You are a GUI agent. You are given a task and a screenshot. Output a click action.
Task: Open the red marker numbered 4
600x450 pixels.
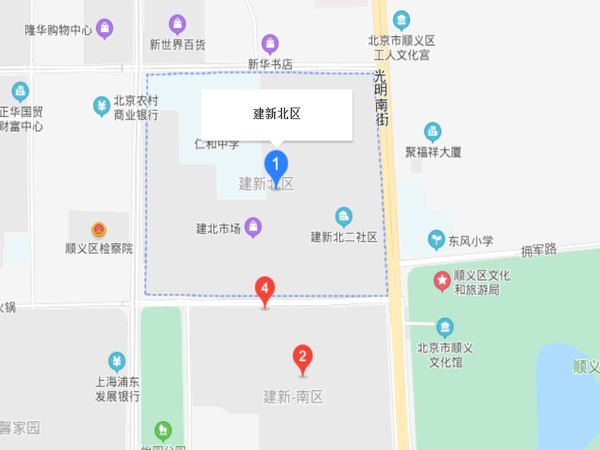pos(265,290)
